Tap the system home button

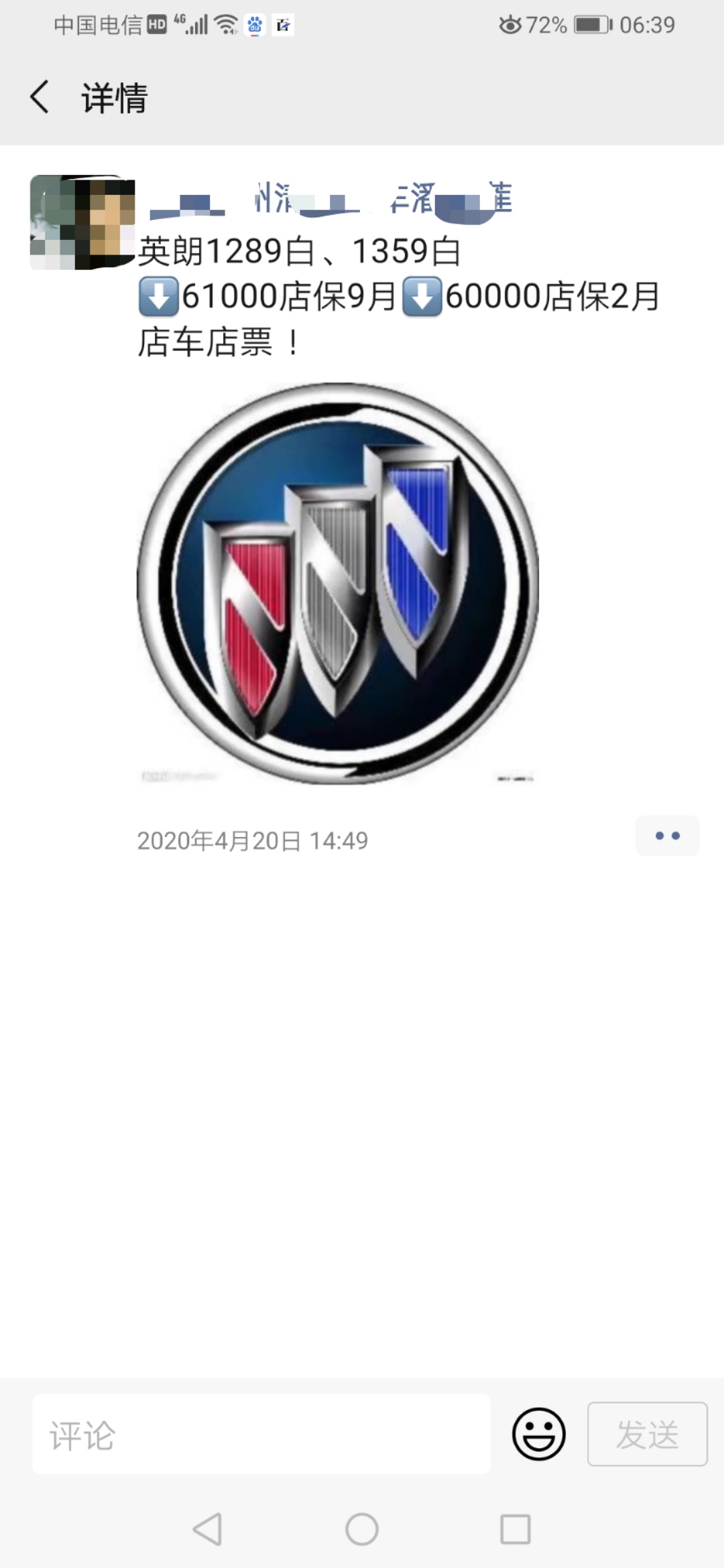pyautogui.click(x=362, y=1530)
